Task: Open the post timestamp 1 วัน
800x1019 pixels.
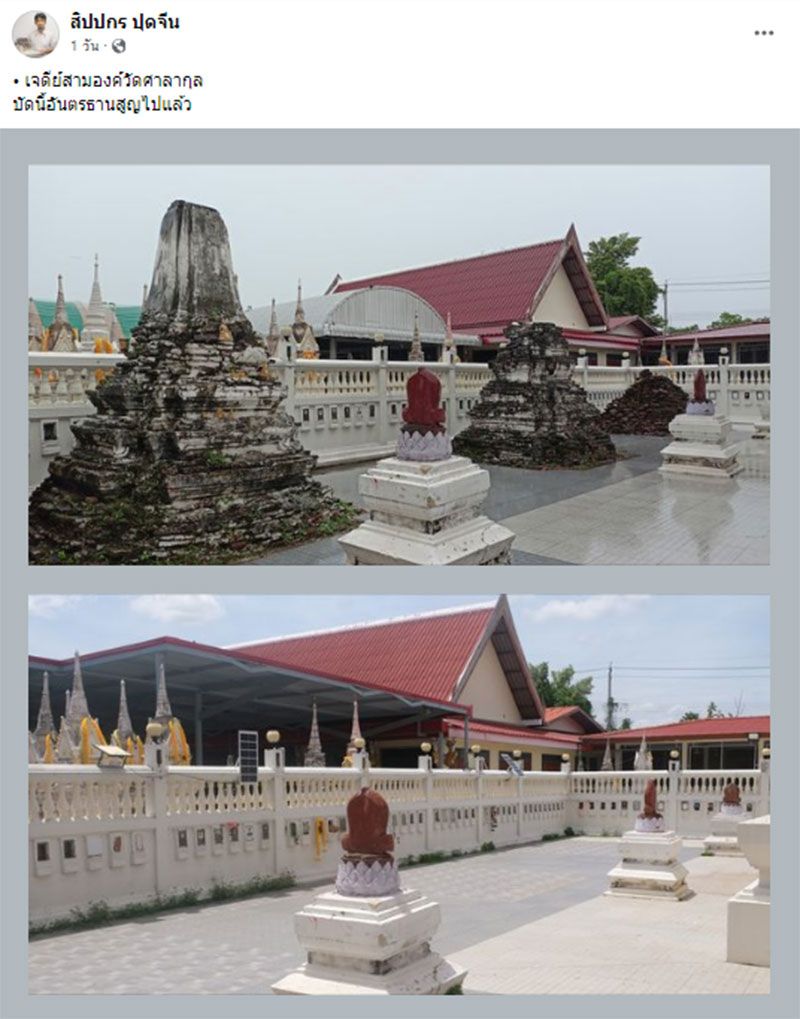Action: [x=85, y=46]
